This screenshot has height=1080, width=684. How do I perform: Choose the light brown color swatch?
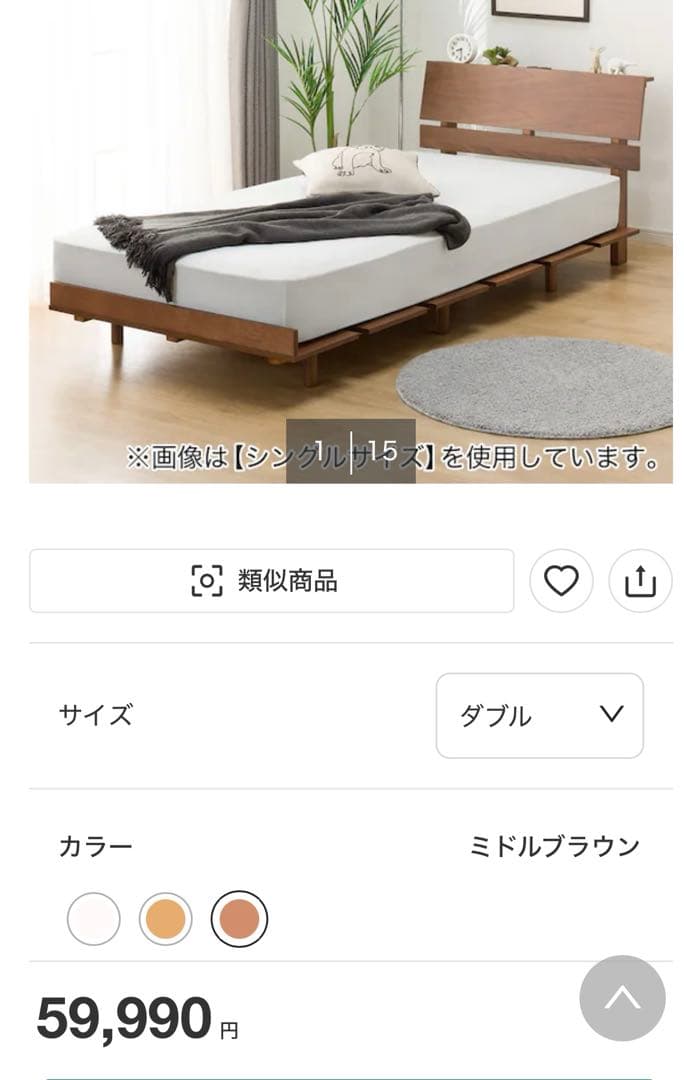[x=166, y=919]
